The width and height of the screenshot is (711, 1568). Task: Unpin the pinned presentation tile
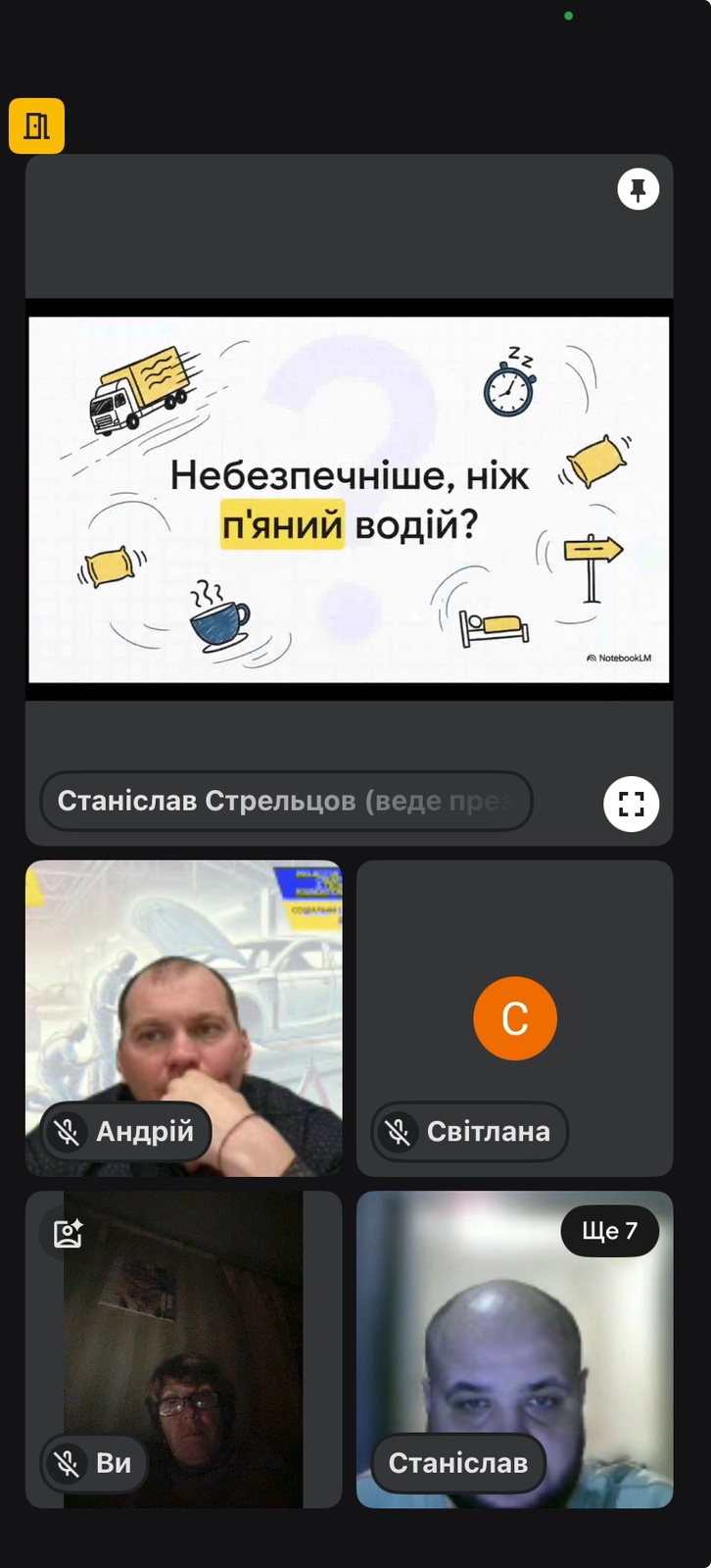tap(638, 189)
